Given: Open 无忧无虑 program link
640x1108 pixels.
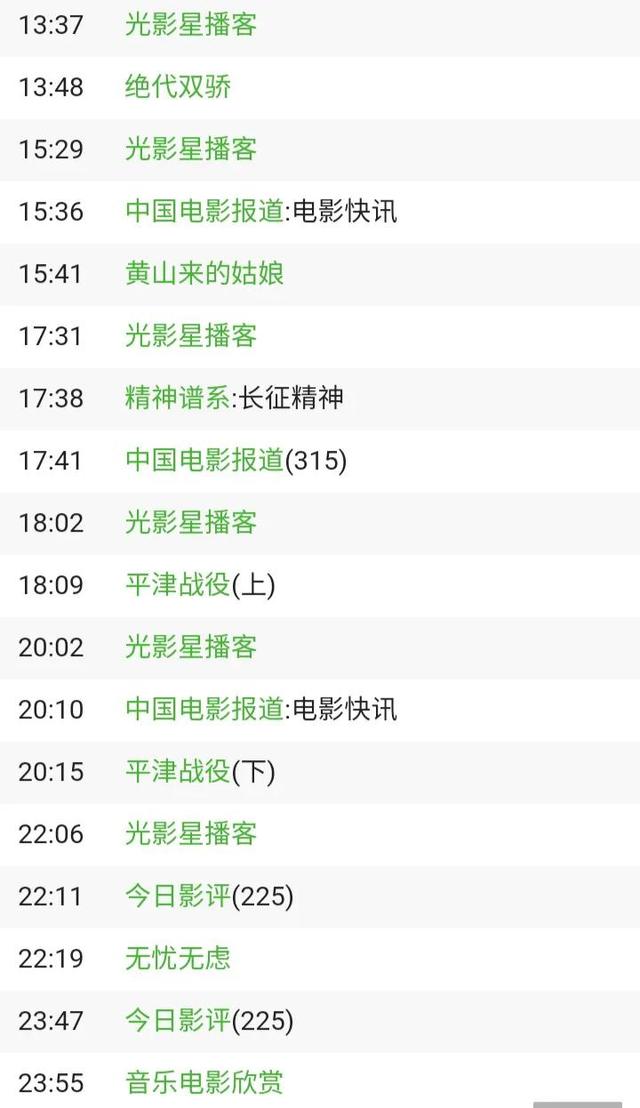Looking at the screenshot, I should coord(178,957).
